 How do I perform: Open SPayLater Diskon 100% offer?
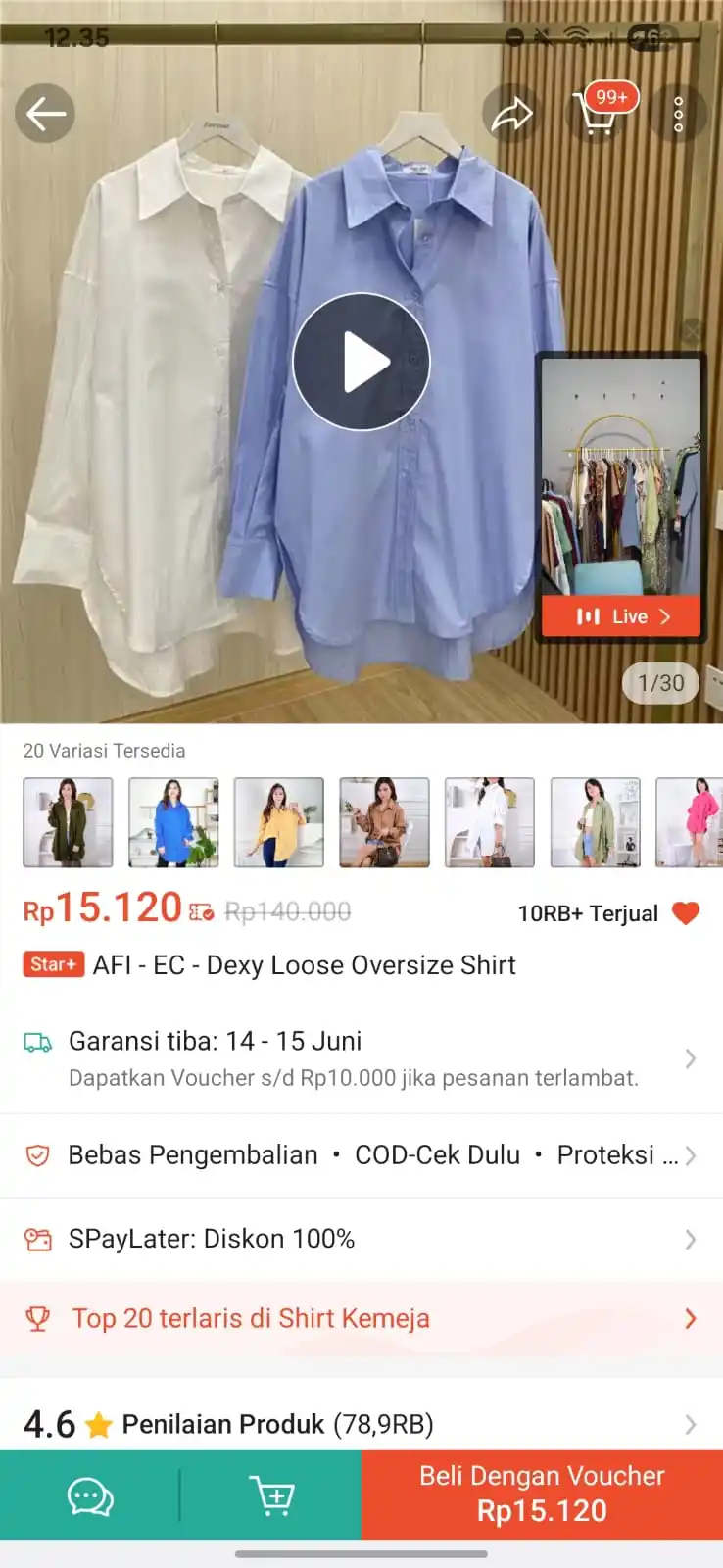[x=361, y=1239]
